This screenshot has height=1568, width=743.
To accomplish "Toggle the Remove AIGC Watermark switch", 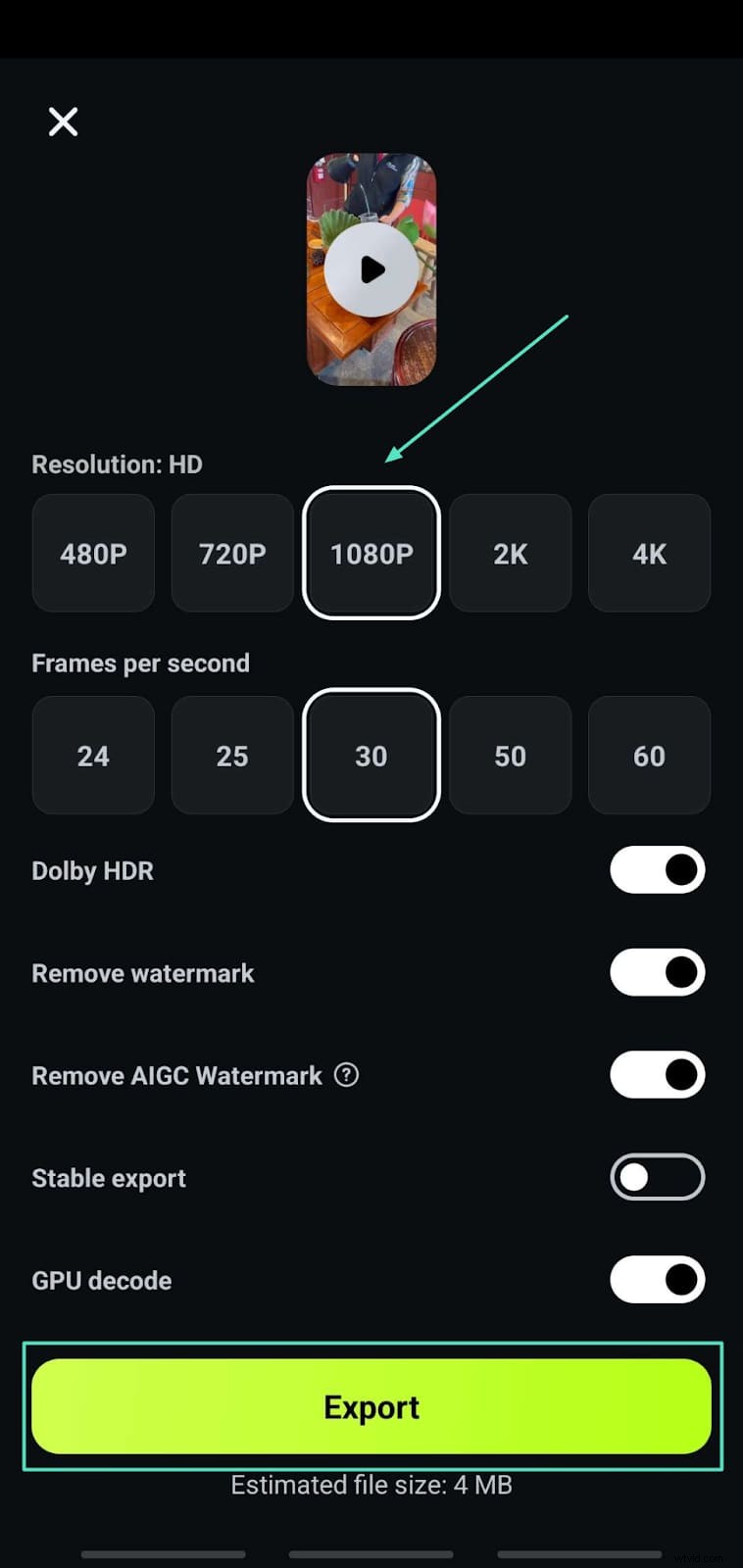I will (657, 1075).
